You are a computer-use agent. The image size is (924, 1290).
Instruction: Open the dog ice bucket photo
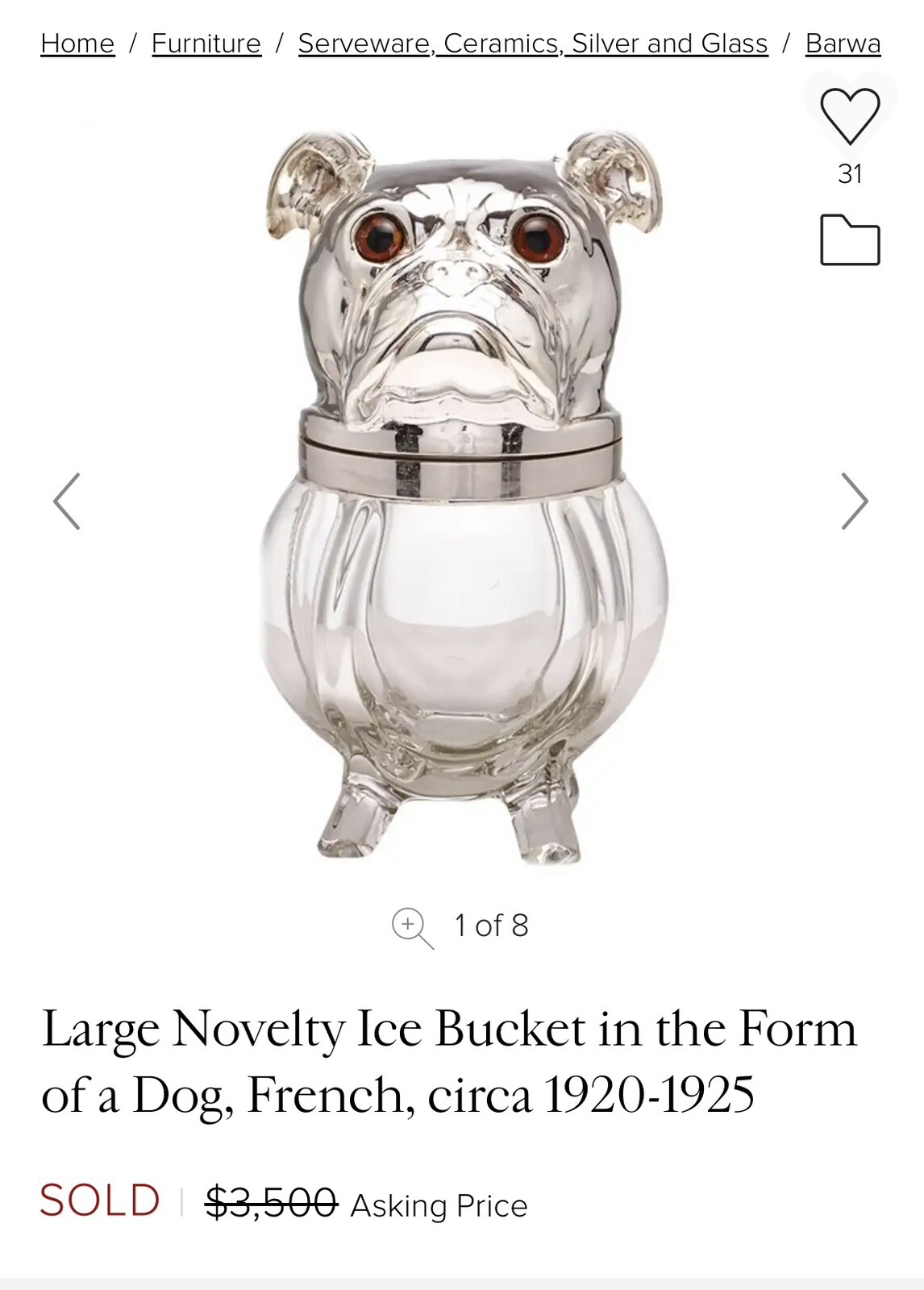tap(464, 500)
